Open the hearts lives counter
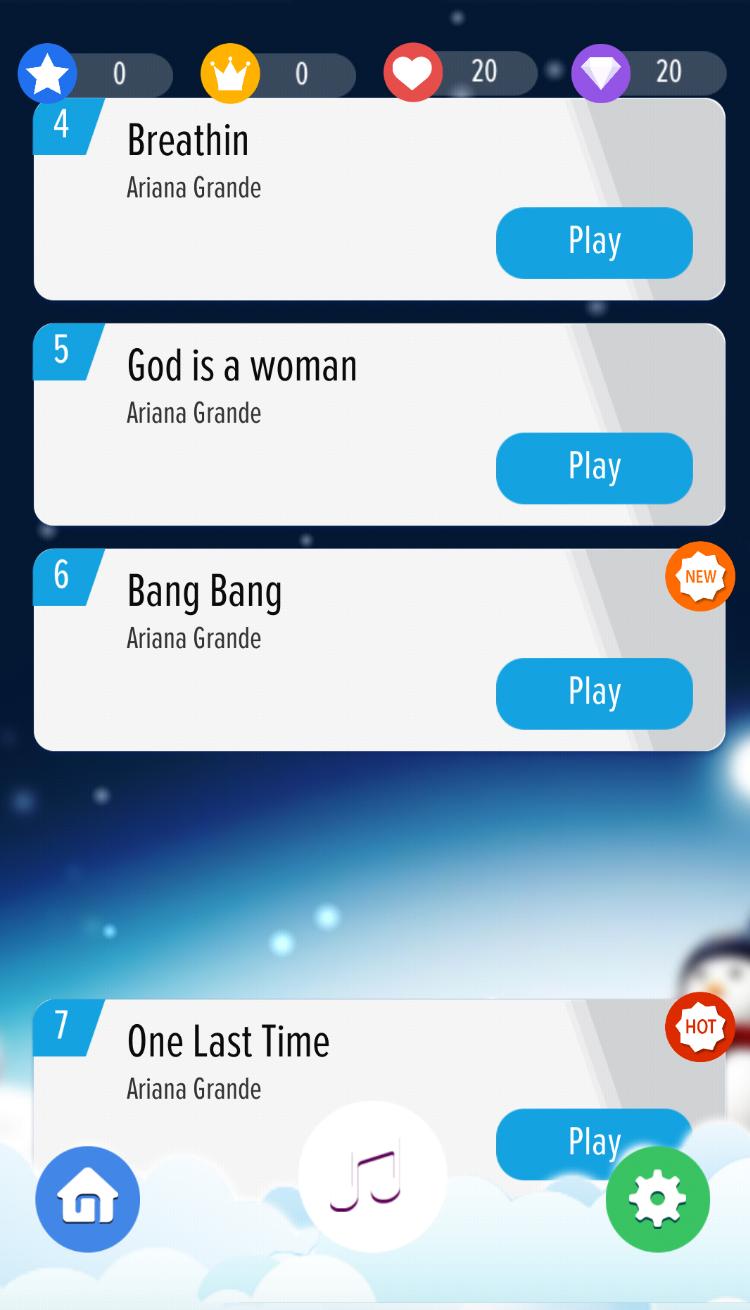This screenshot has height=1310, width=750. 412,72
